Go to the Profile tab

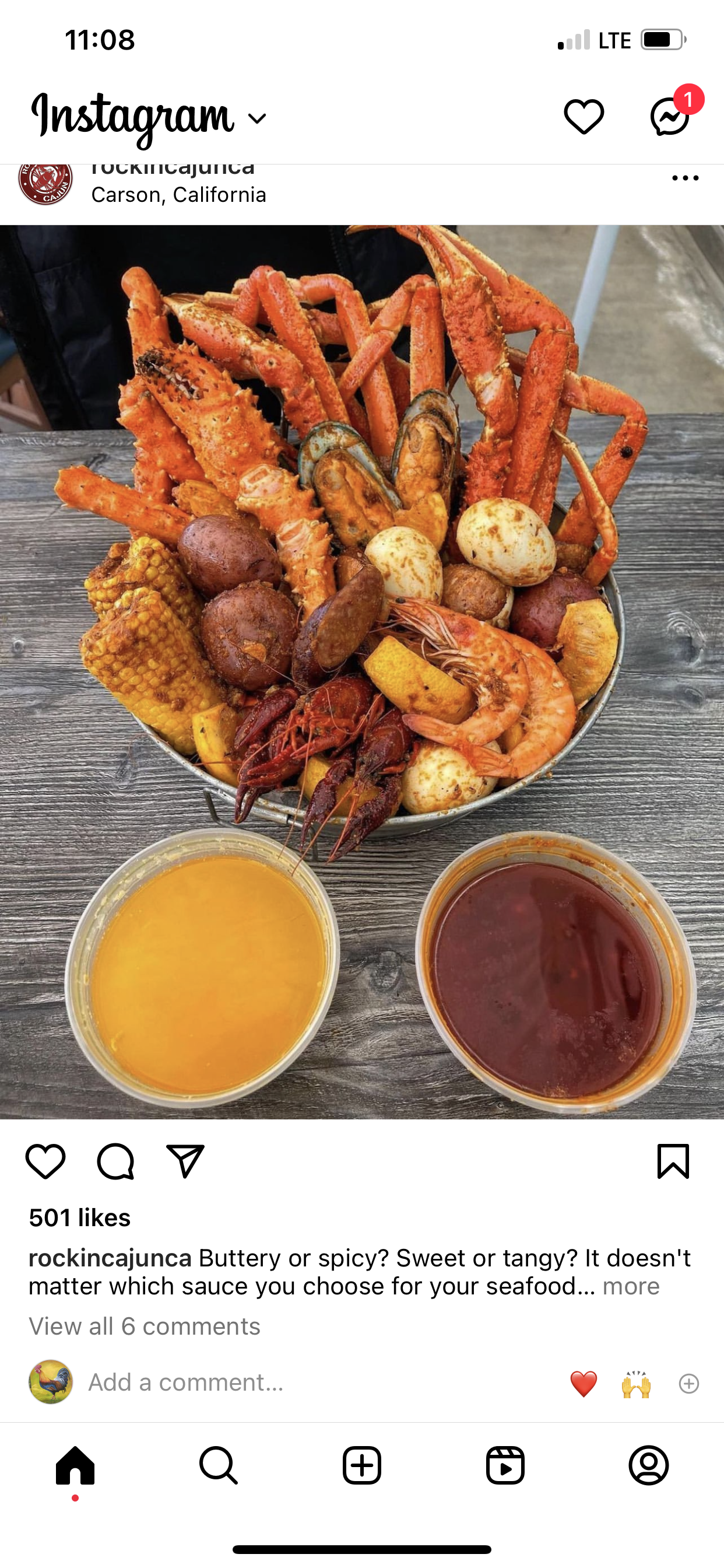[x=649, y=1466]
